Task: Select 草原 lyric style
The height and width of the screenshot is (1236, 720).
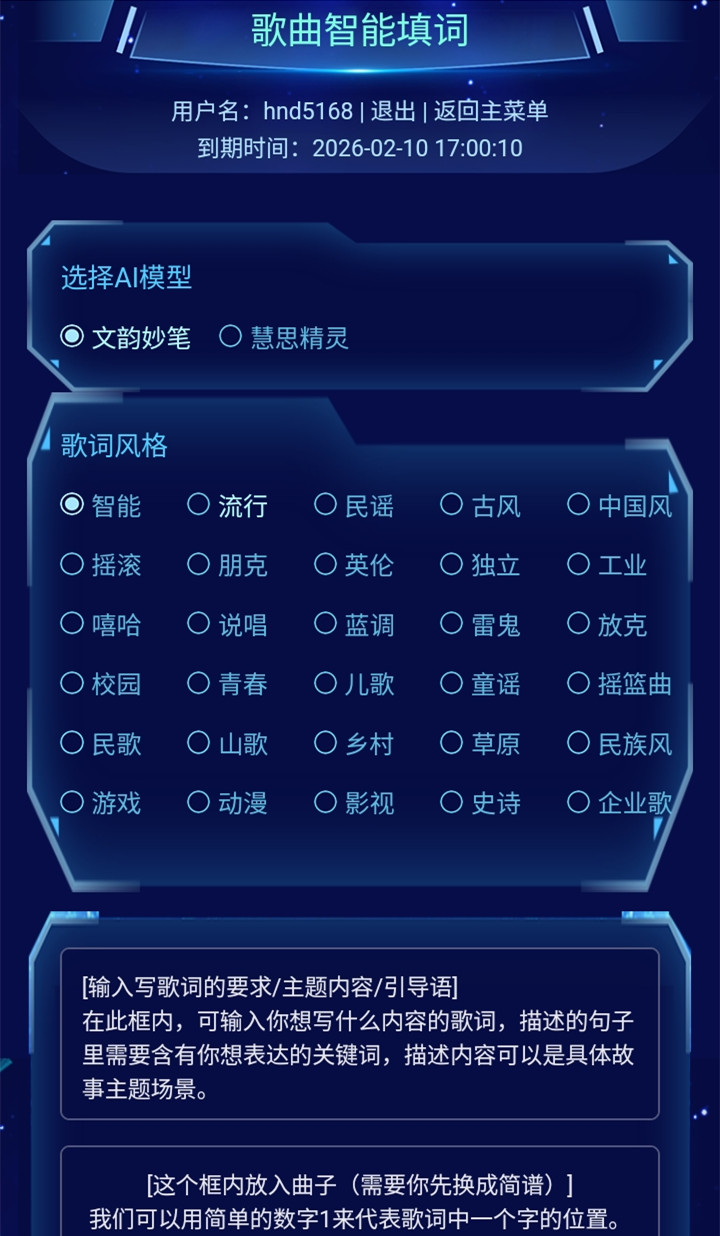Action: pos(452,743)
